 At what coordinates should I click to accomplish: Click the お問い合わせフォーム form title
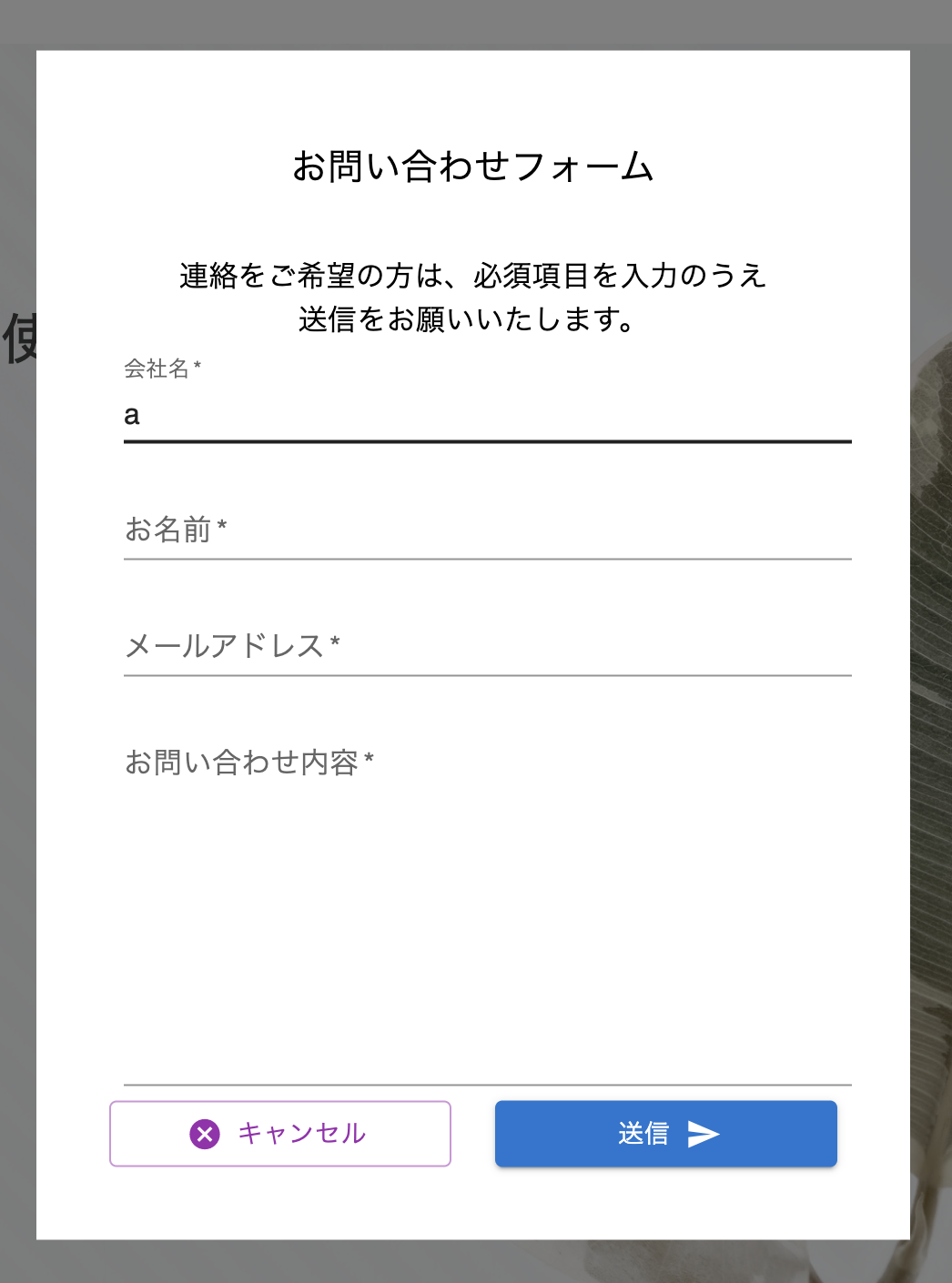tap(474, 166)
